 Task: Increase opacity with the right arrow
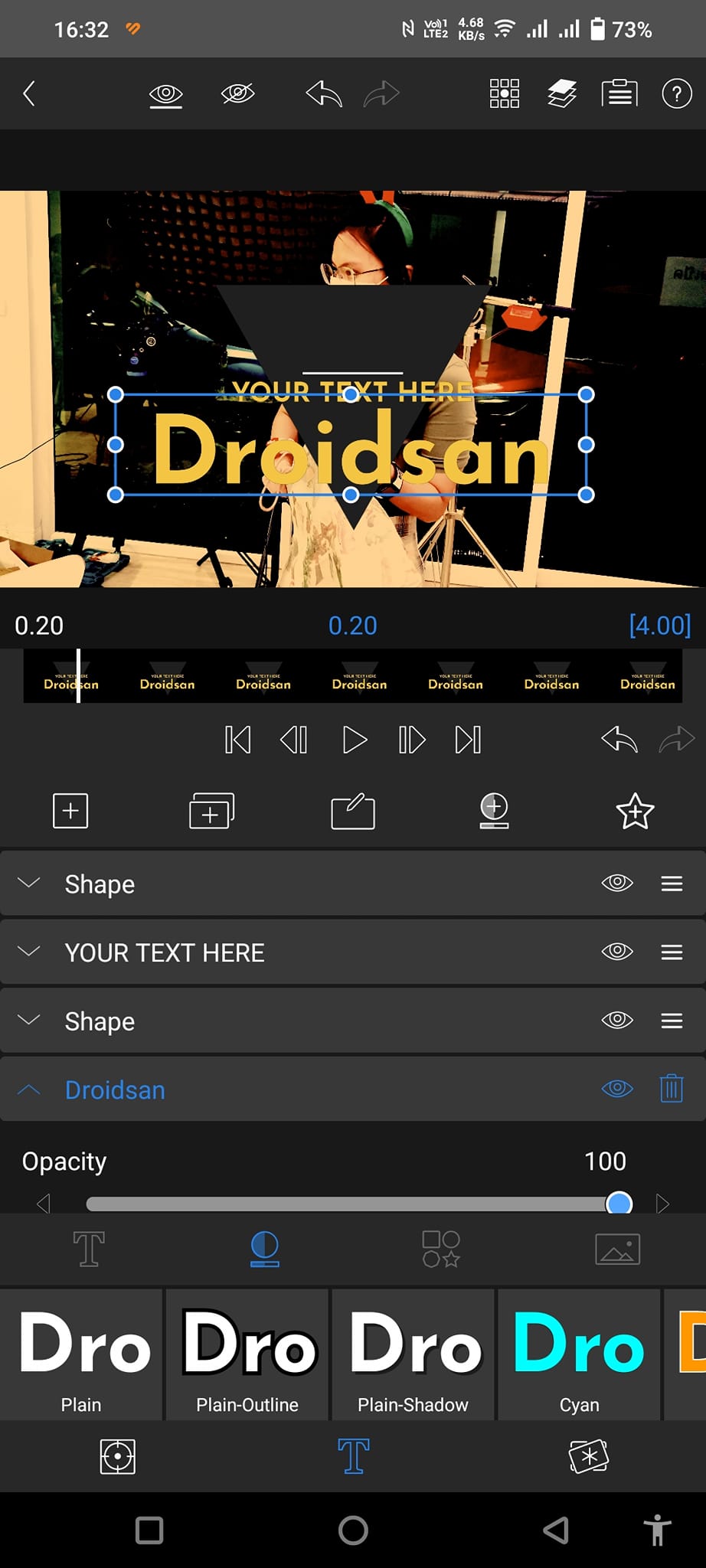[663, 1204]
